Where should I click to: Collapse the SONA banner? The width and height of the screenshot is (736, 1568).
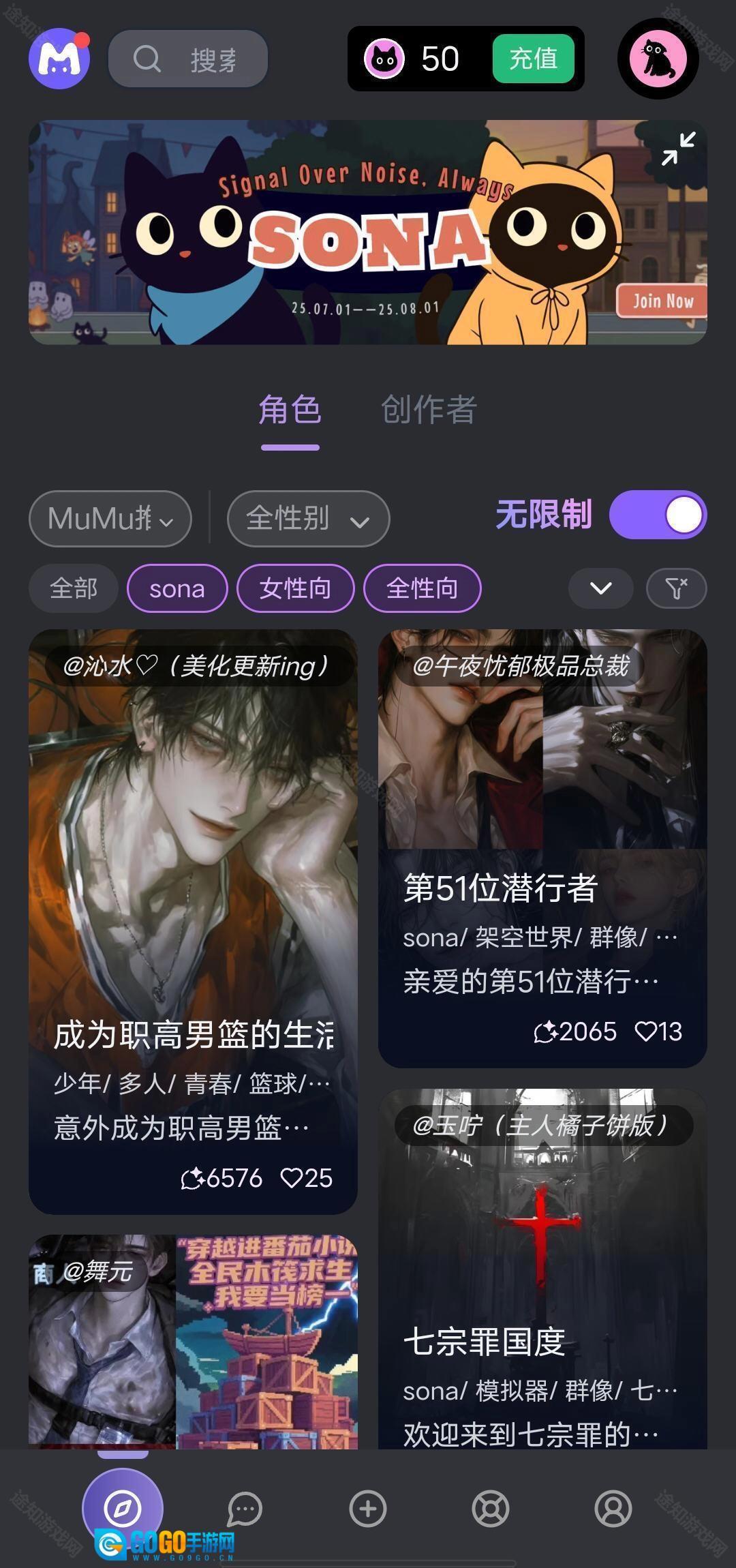click(678, 149)
